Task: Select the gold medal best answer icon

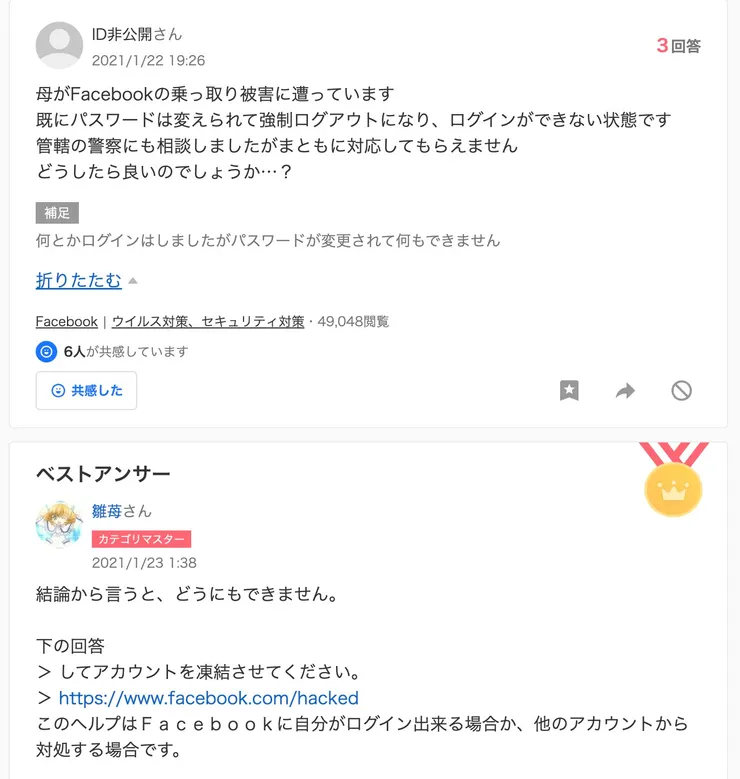Action: [x=673, y=488]
